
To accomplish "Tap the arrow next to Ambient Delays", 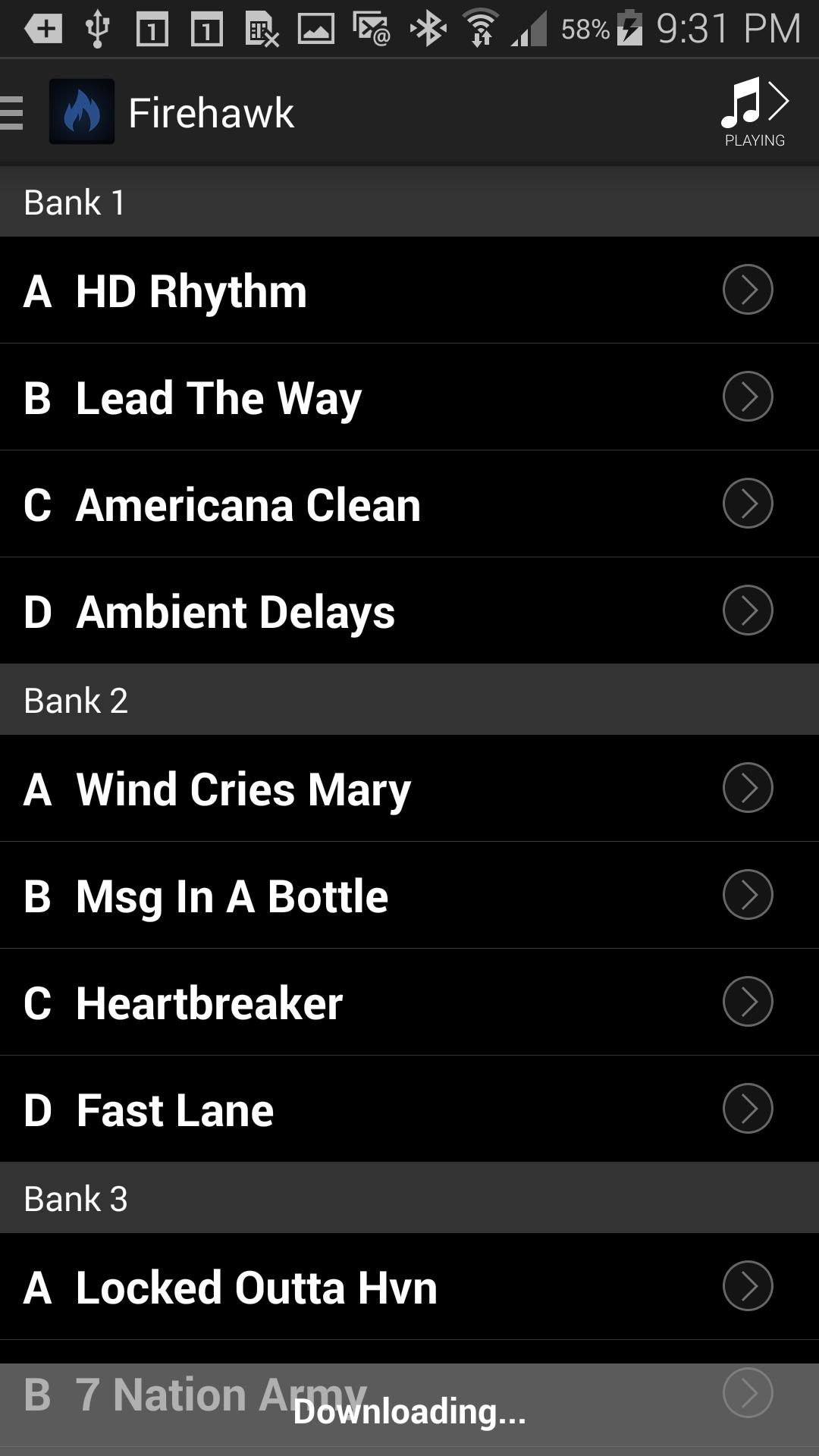I will (748, 610).
